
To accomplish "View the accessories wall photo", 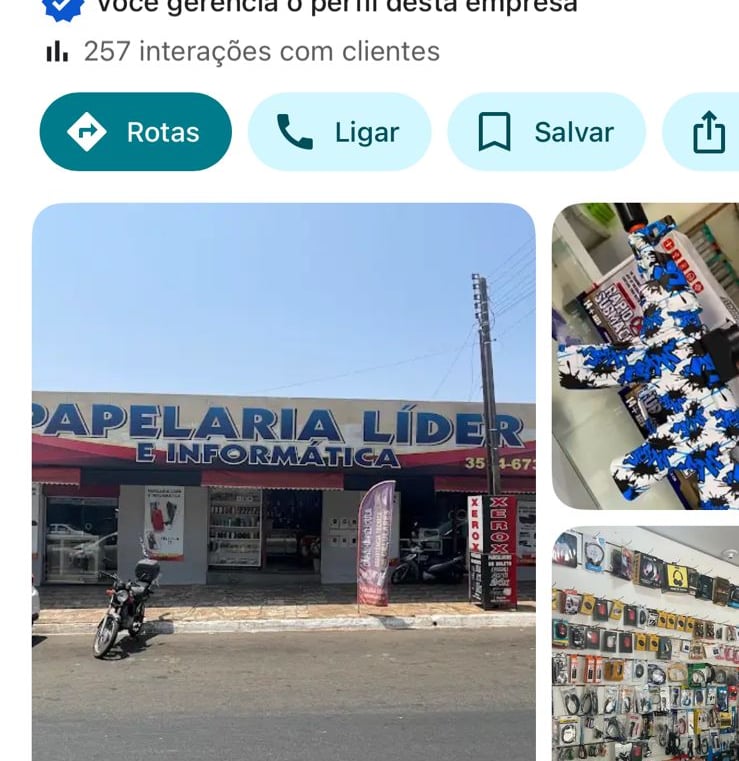I will coord(645,644).
